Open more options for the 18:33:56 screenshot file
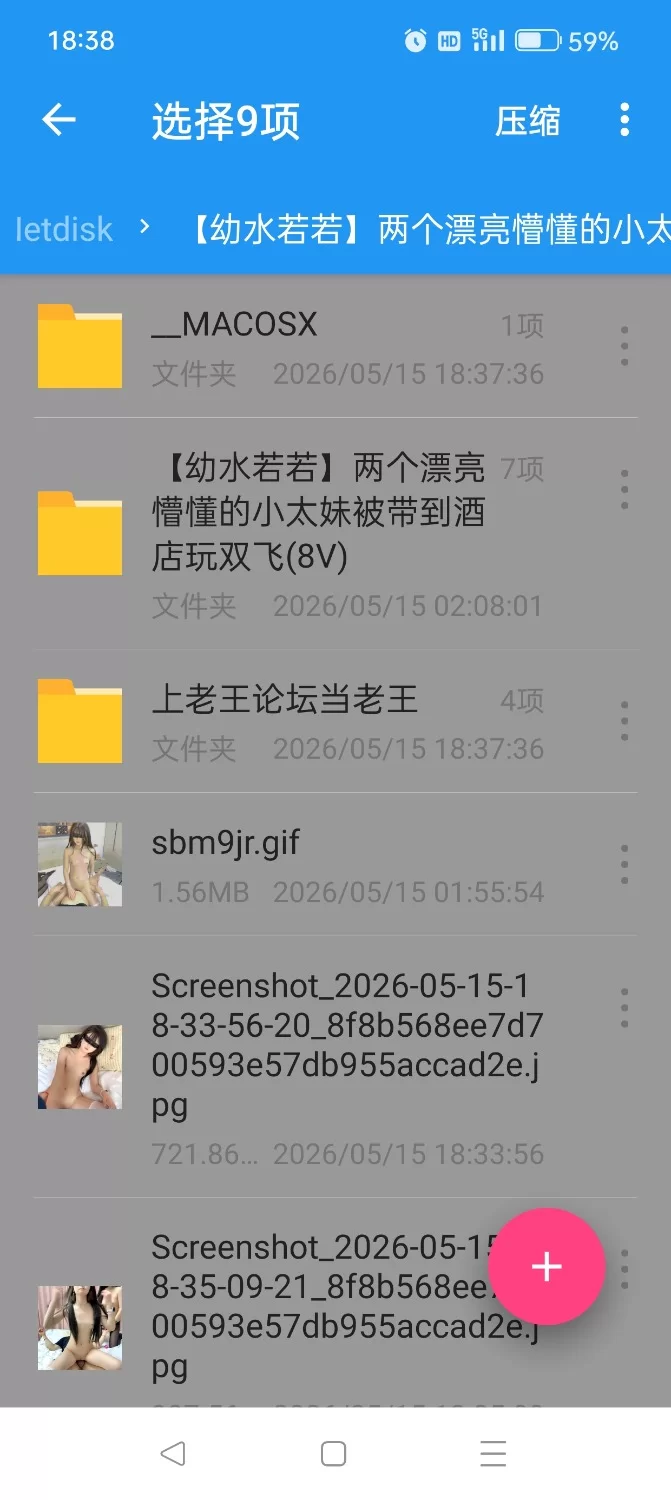This screenshot has height=1500, width=671. (624, 1008)
